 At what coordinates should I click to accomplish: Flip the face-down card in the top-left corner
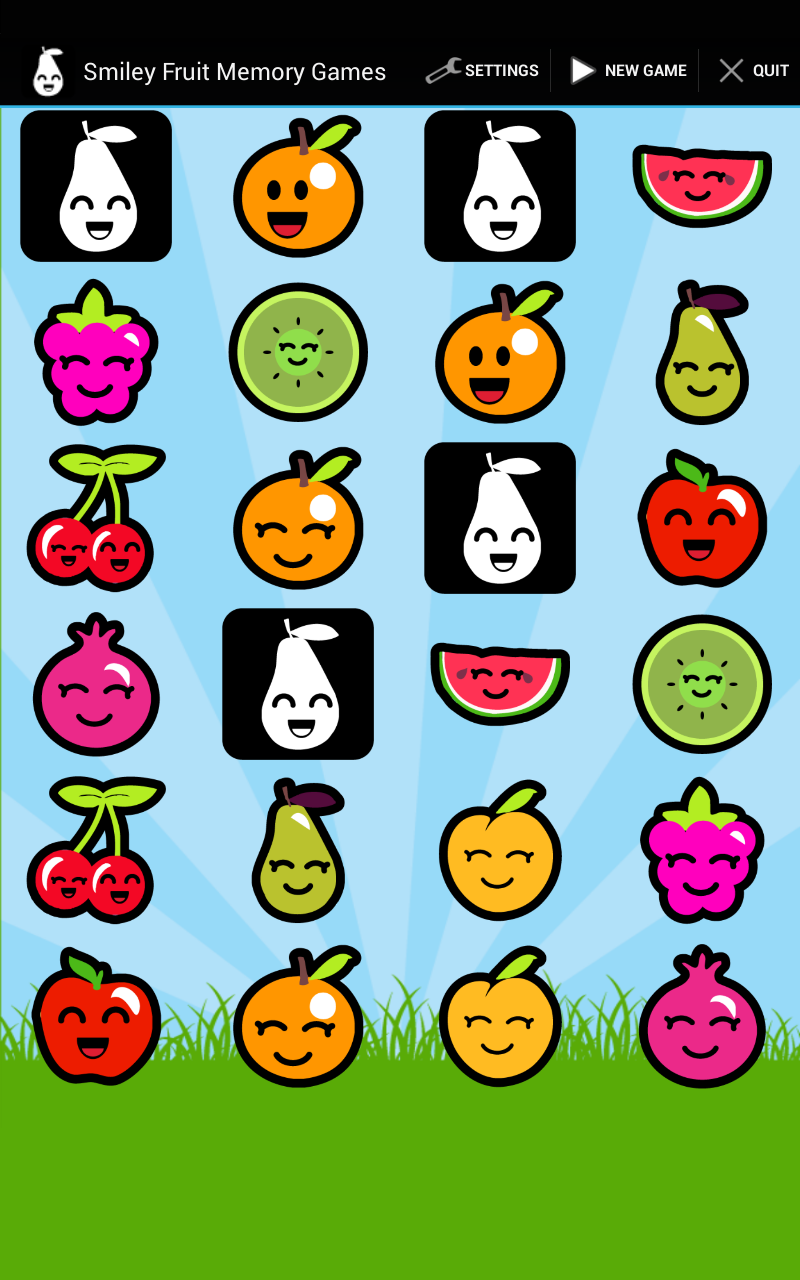pos(95,186)
